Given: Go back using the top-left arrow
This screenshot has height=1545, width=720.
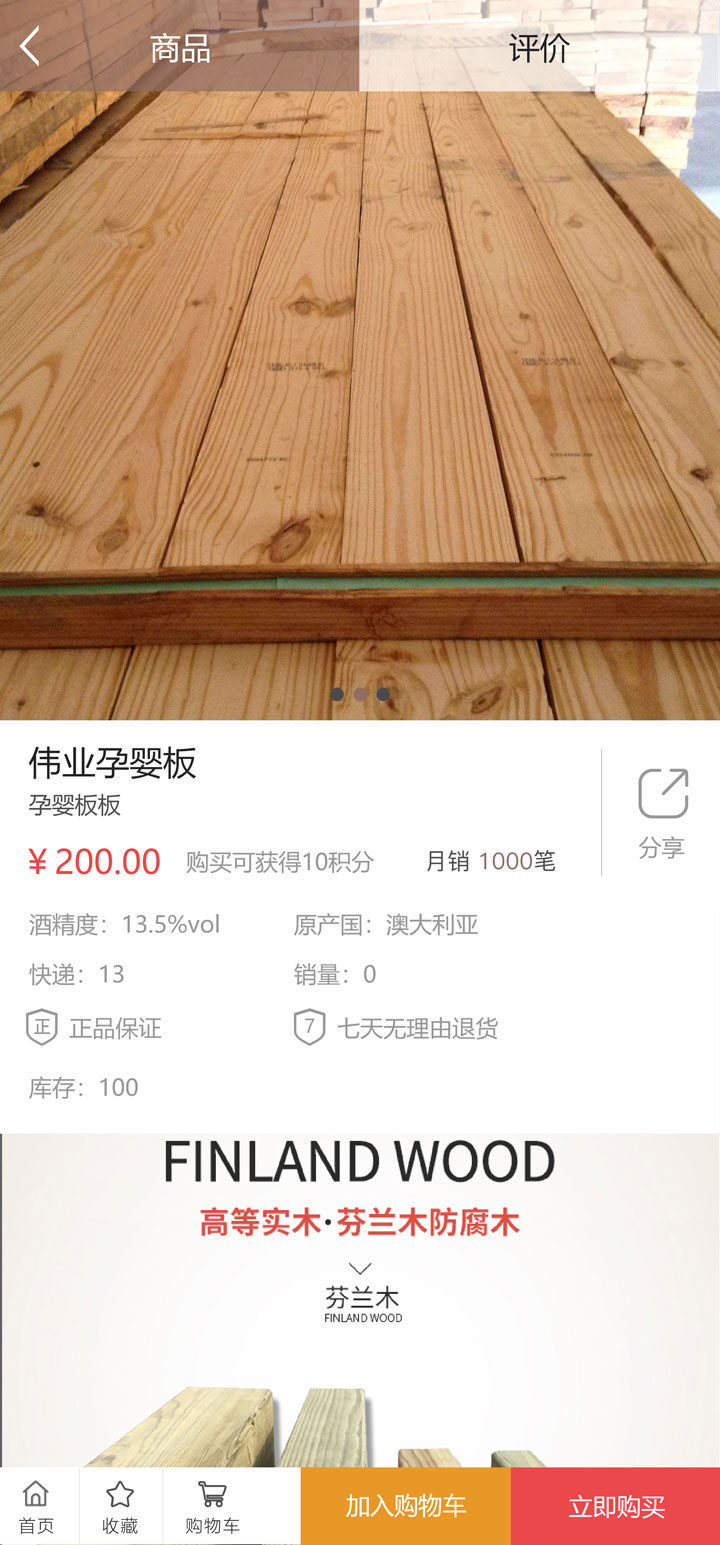Looking at the screenshot, I should click(x=30, y=46).
